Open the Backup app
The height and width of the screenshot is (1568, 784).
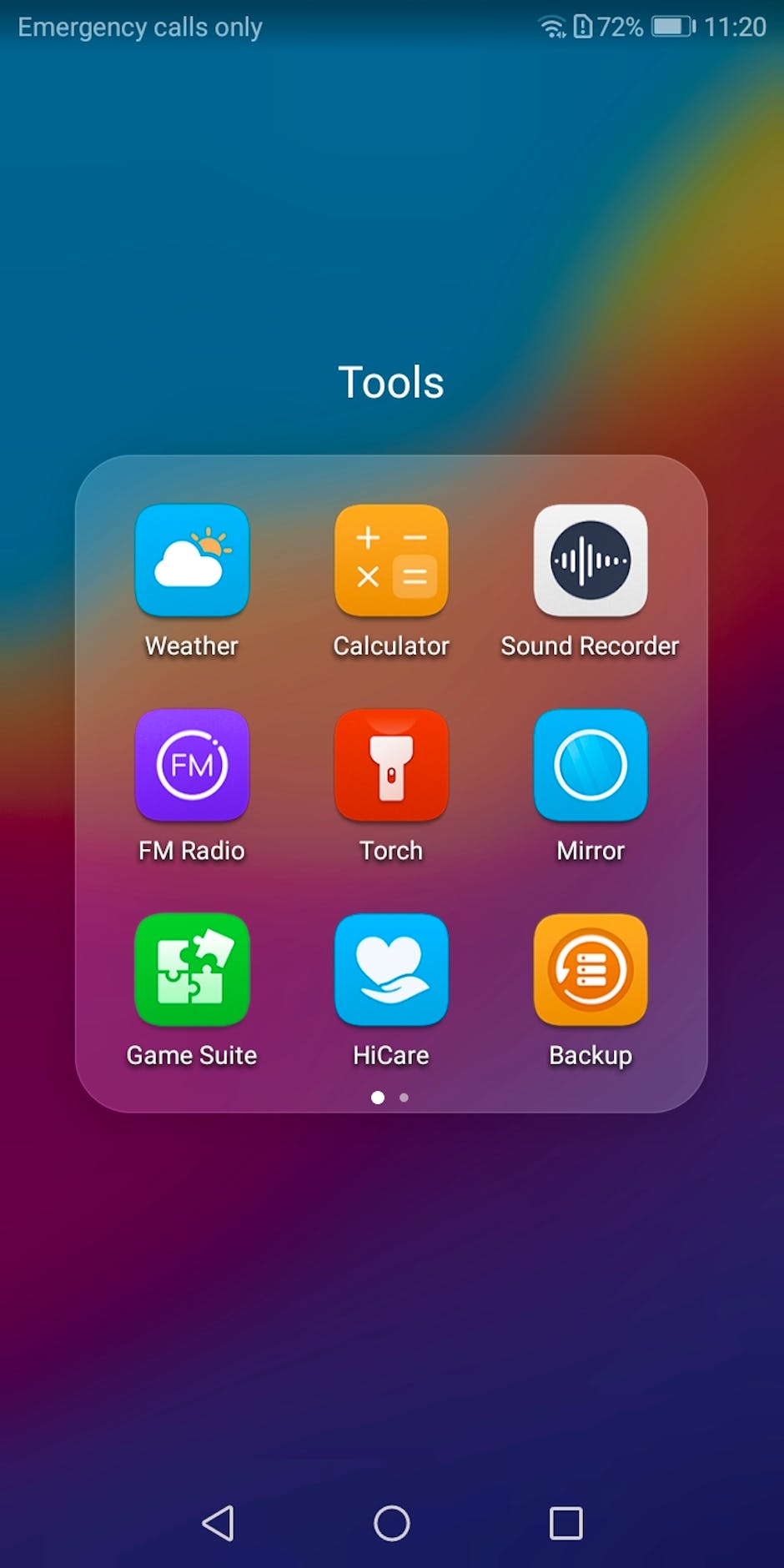(x=591, y=969)
